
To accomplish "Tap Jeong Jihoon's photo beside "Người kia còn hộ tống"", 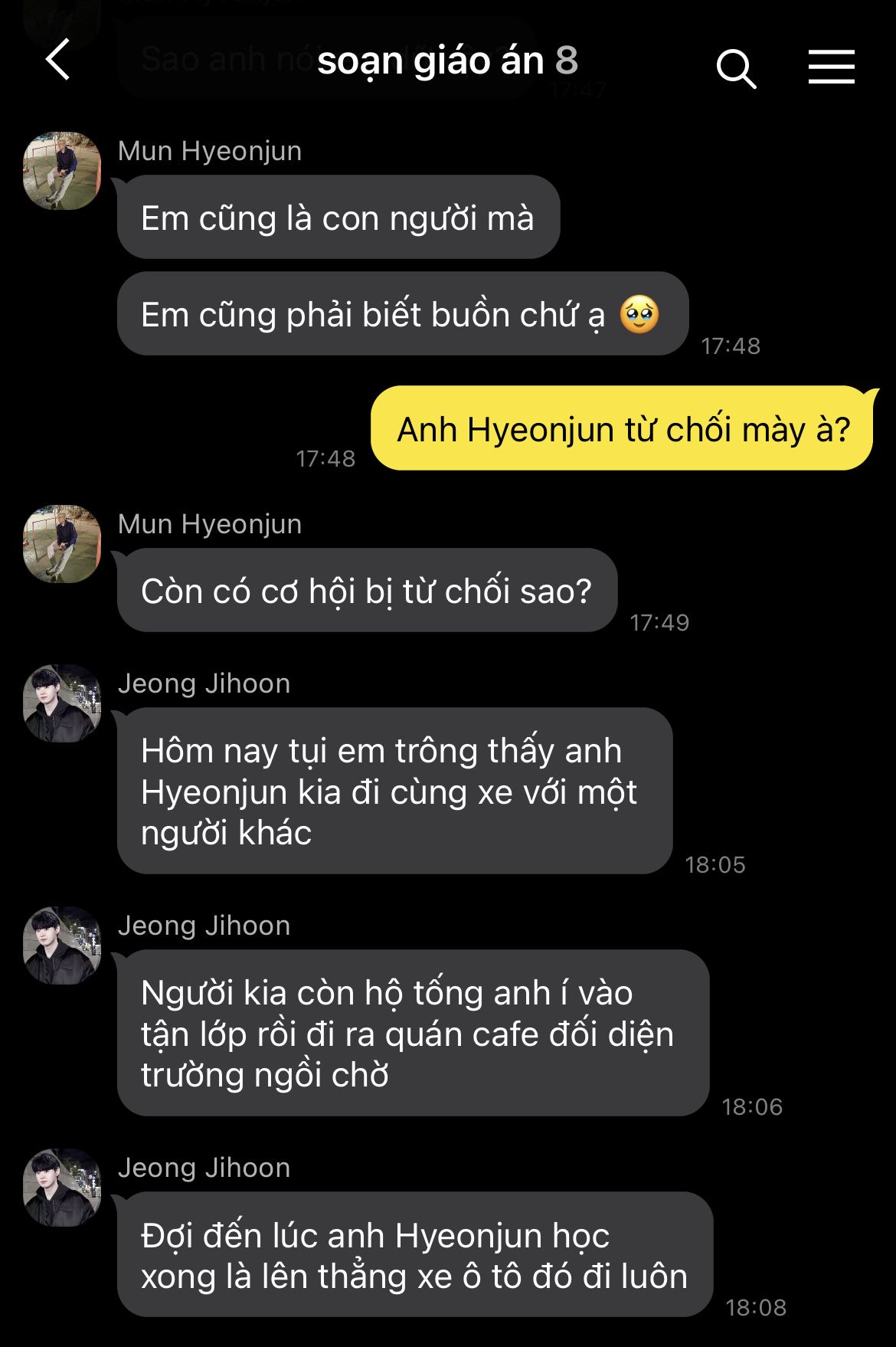I will (x=62, y=946).
